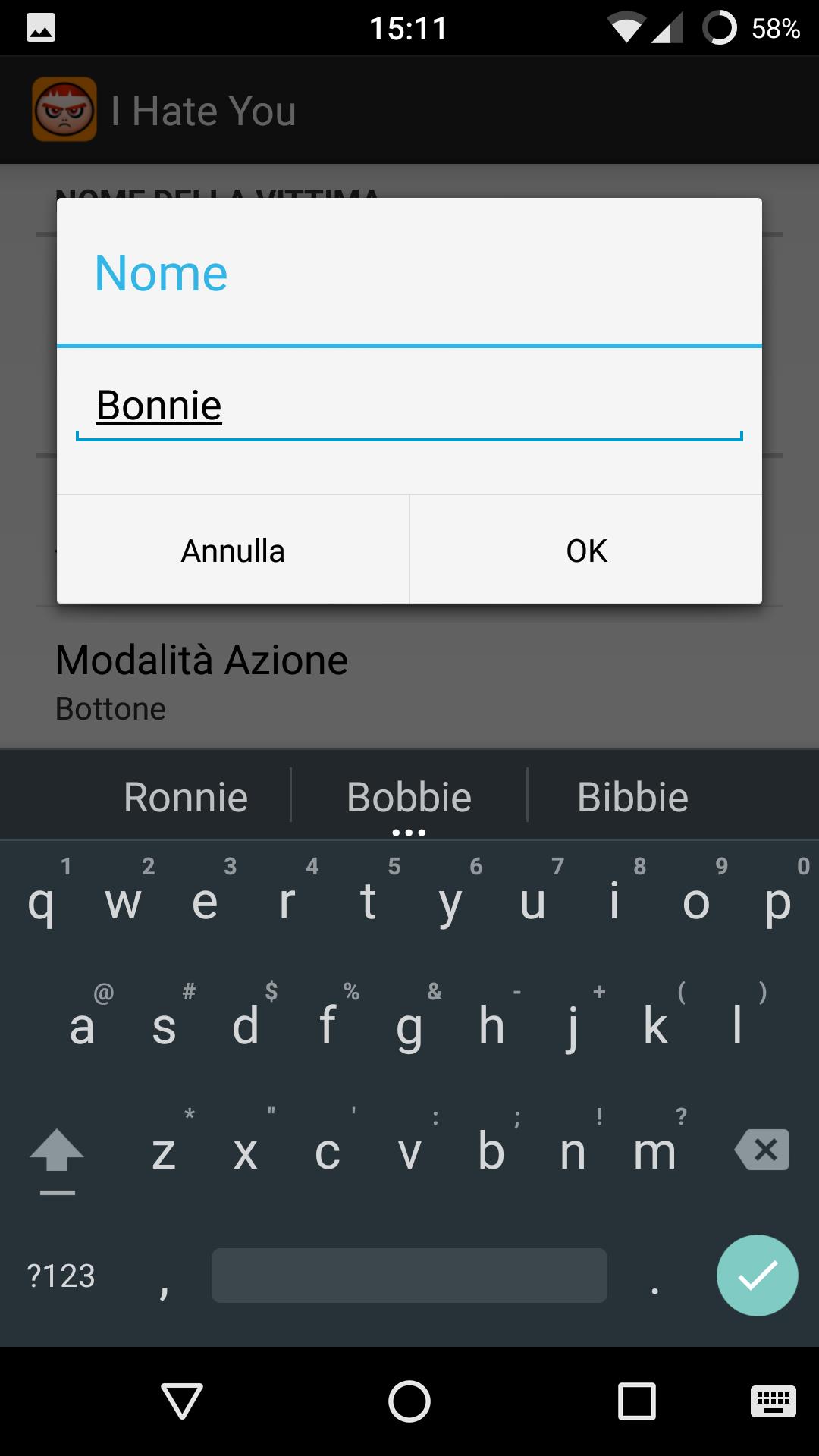Tap the keyboard's green checkmark done key
This screenshot has width=819, height=1456.
point(757,1276)
